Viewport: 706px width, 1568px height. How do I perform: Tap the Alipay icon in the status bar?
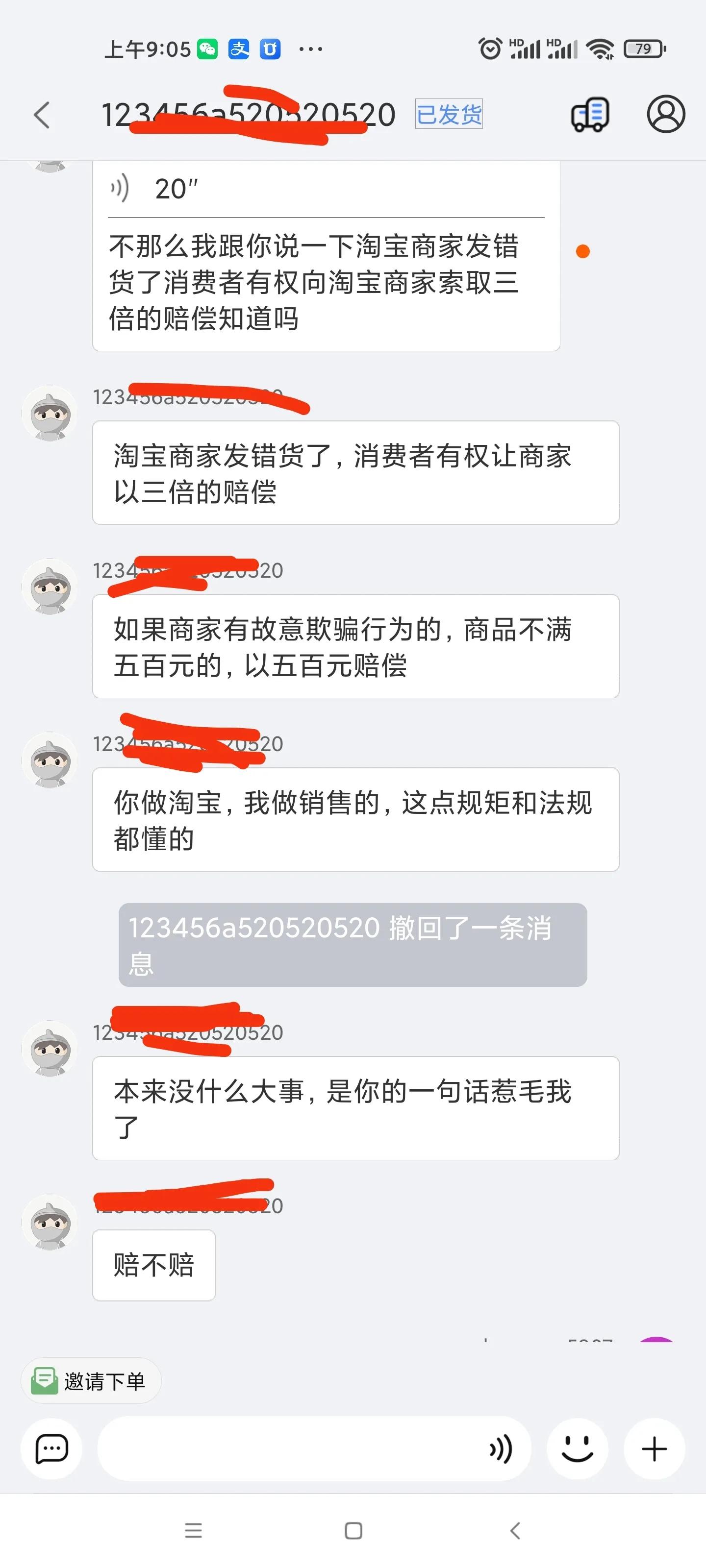click(x=239, y=49)
